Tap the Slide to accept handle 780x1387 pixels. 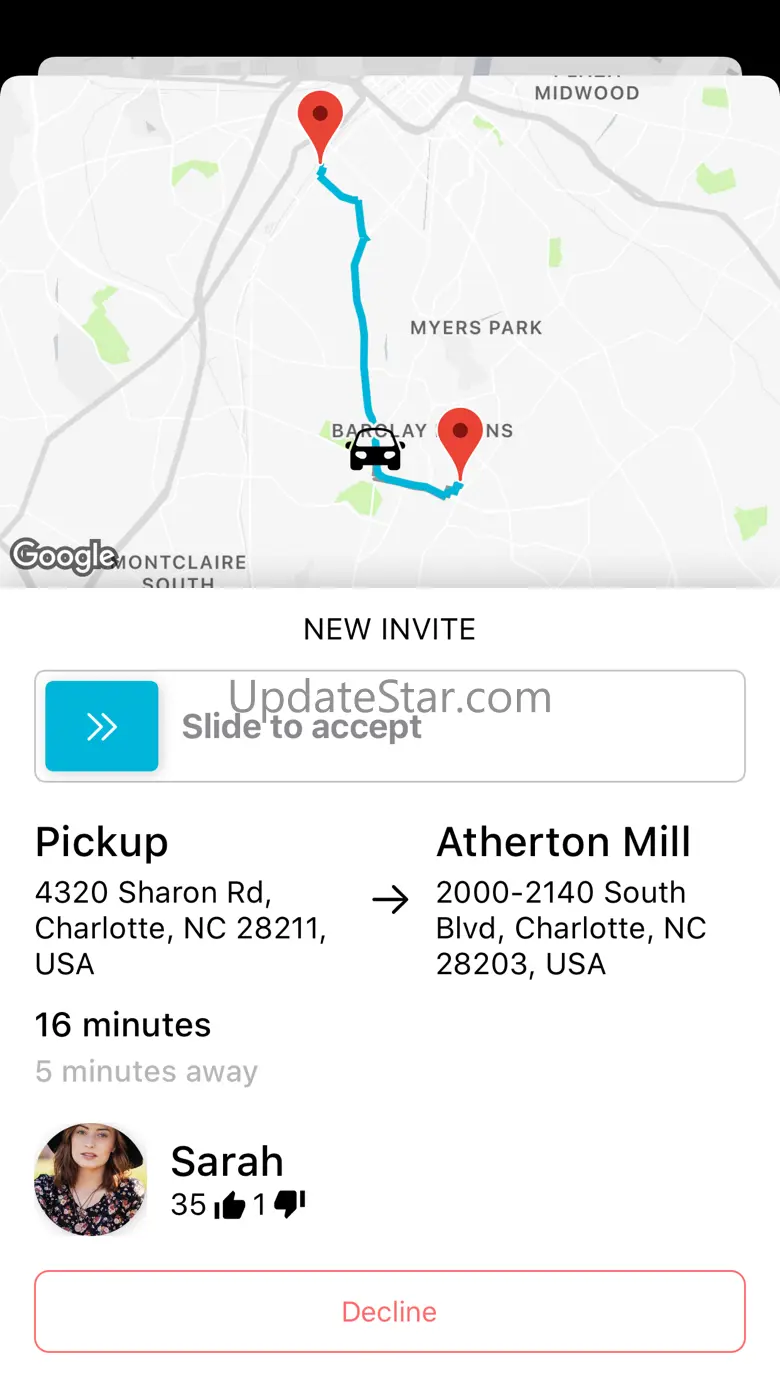click(102, 726)
